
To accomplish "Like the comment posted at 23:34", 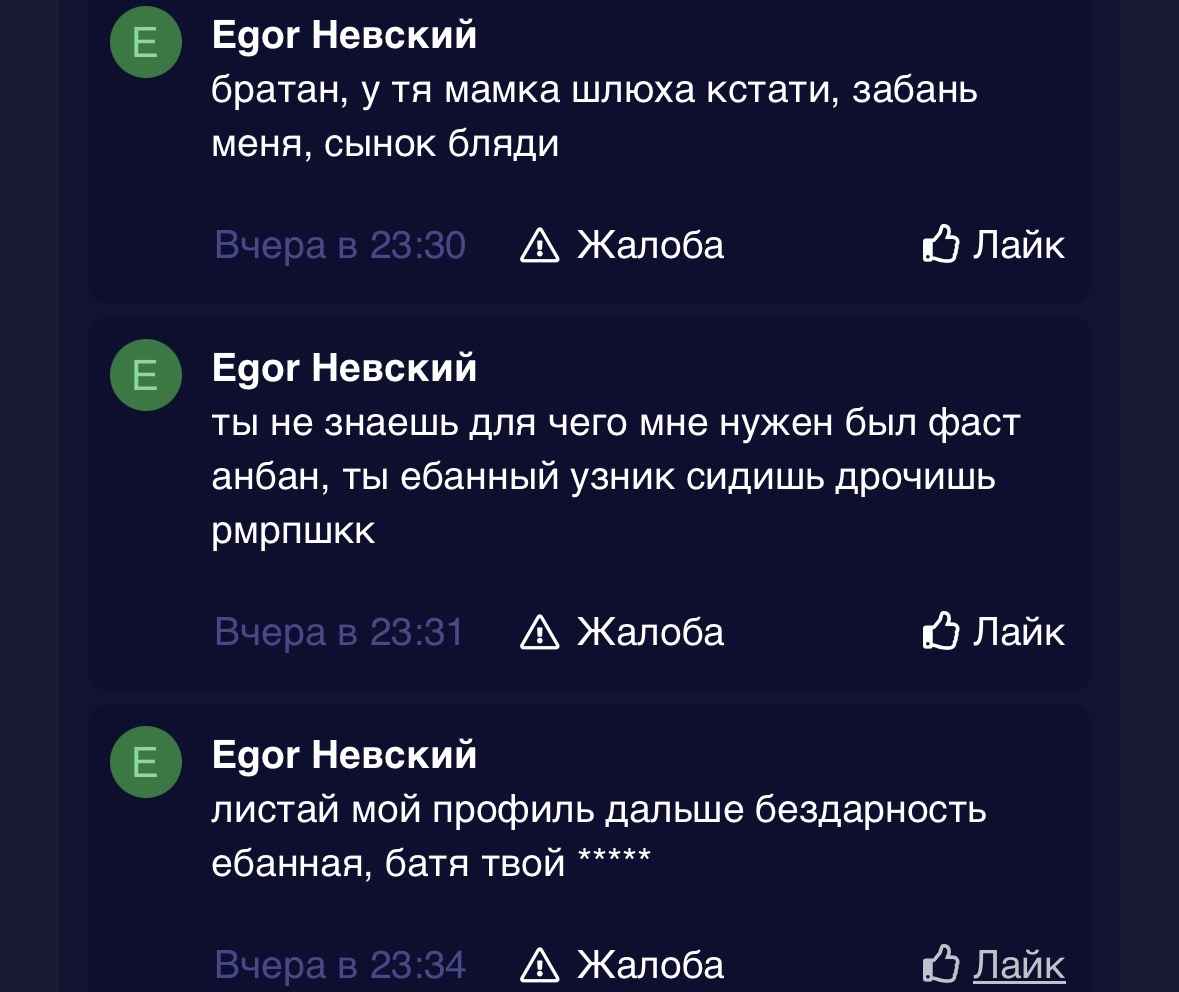I will (993, 965).
